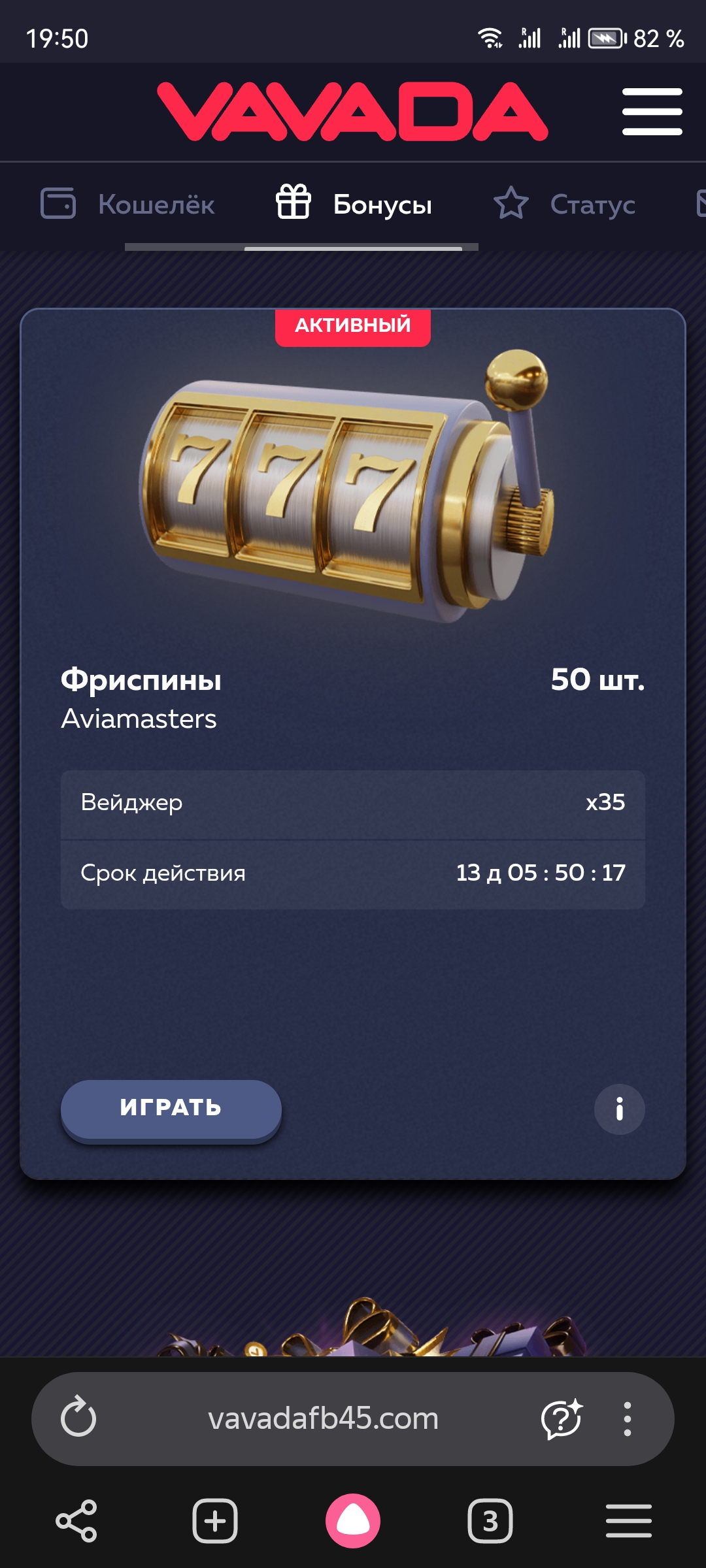Select the Бонусы tab
The height and width of the screenshot is (1568, 706).
coord(354,204)
